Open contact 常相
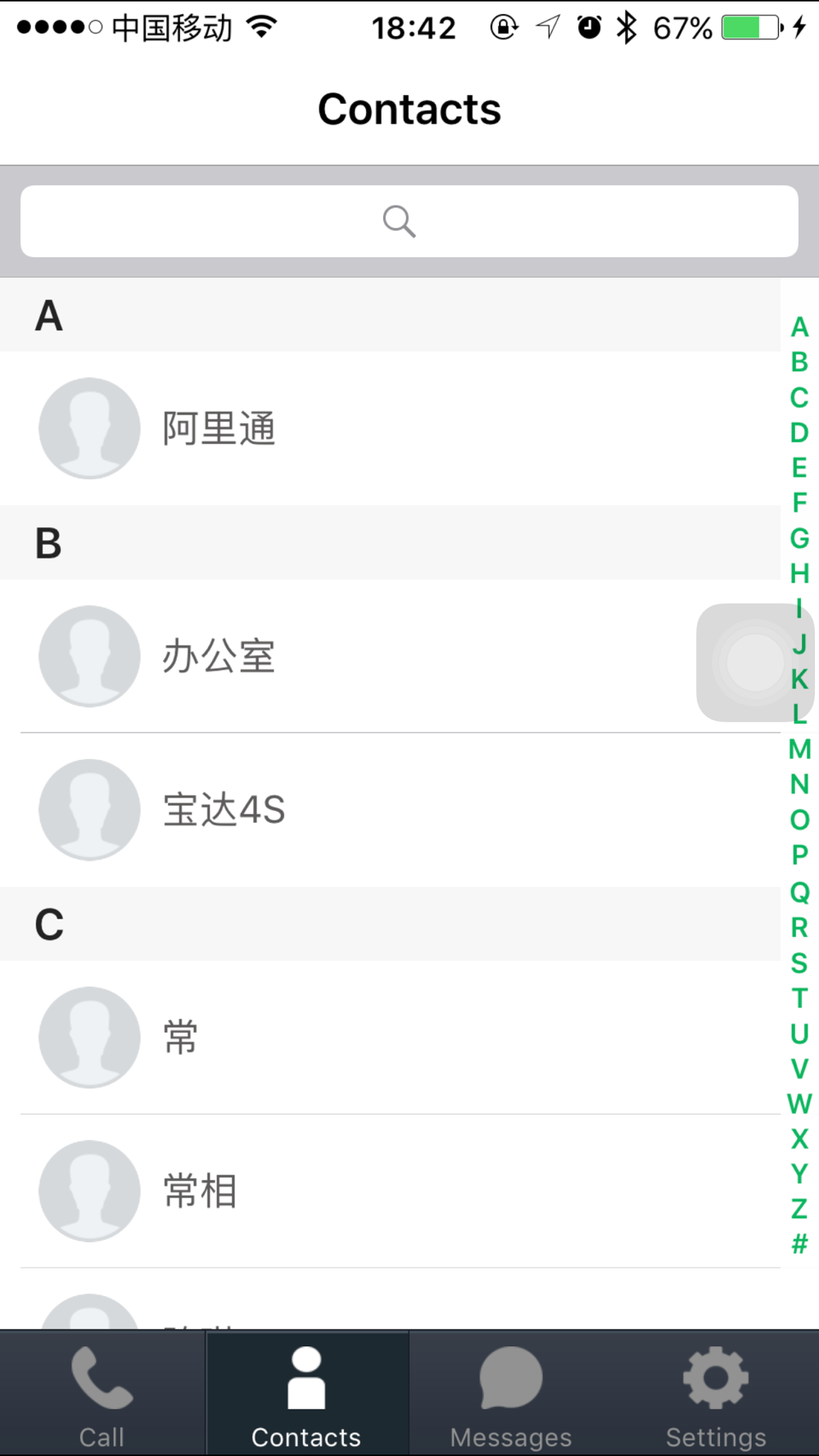The image size is (819, 1456). coord(390,1191)
